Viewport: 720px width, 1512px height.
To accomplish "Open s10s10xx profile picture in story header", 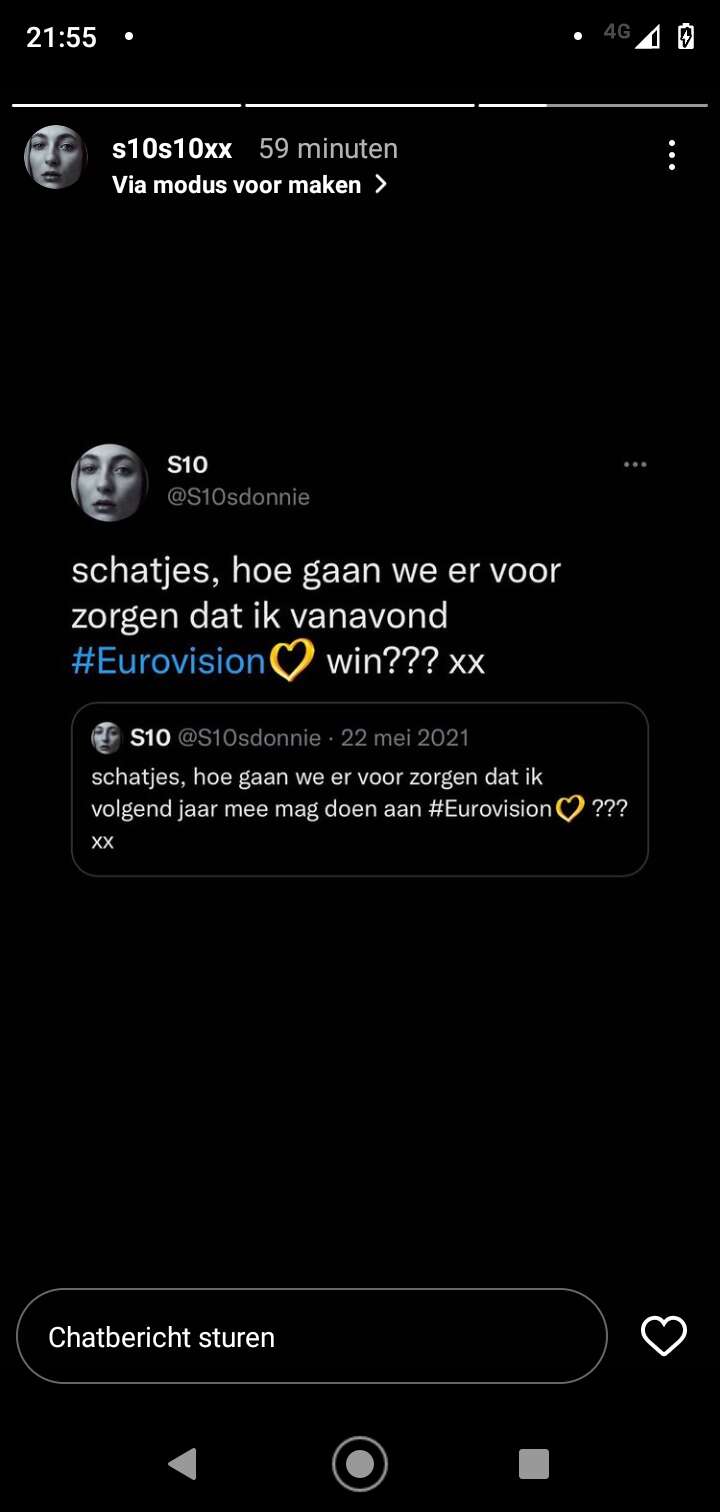I will 56,157.
